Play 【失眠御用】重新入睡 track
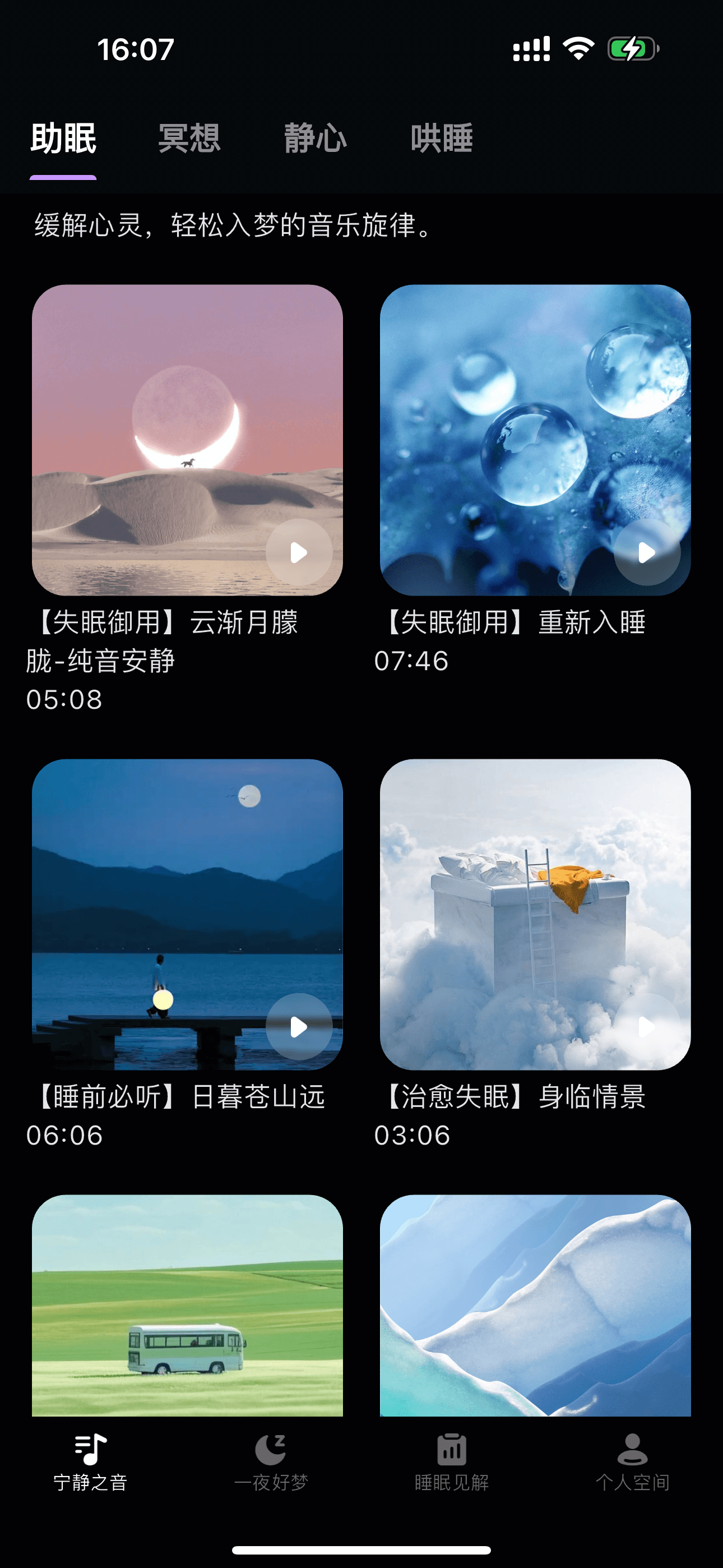The width and height of the screenshot is (723, 1568). pos(647,553)
